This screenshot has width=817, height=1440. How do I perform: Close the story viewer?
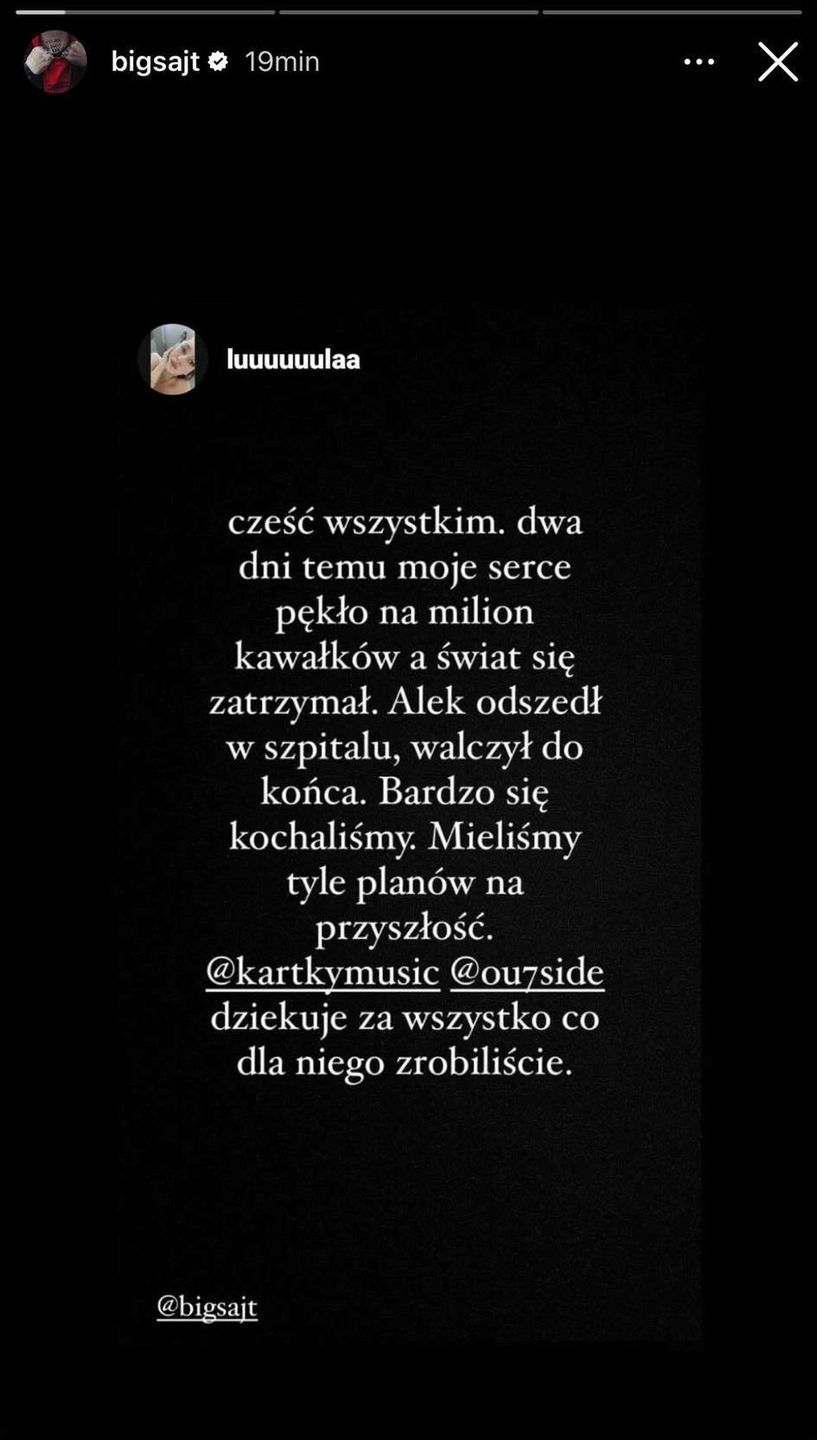[777, 62]
